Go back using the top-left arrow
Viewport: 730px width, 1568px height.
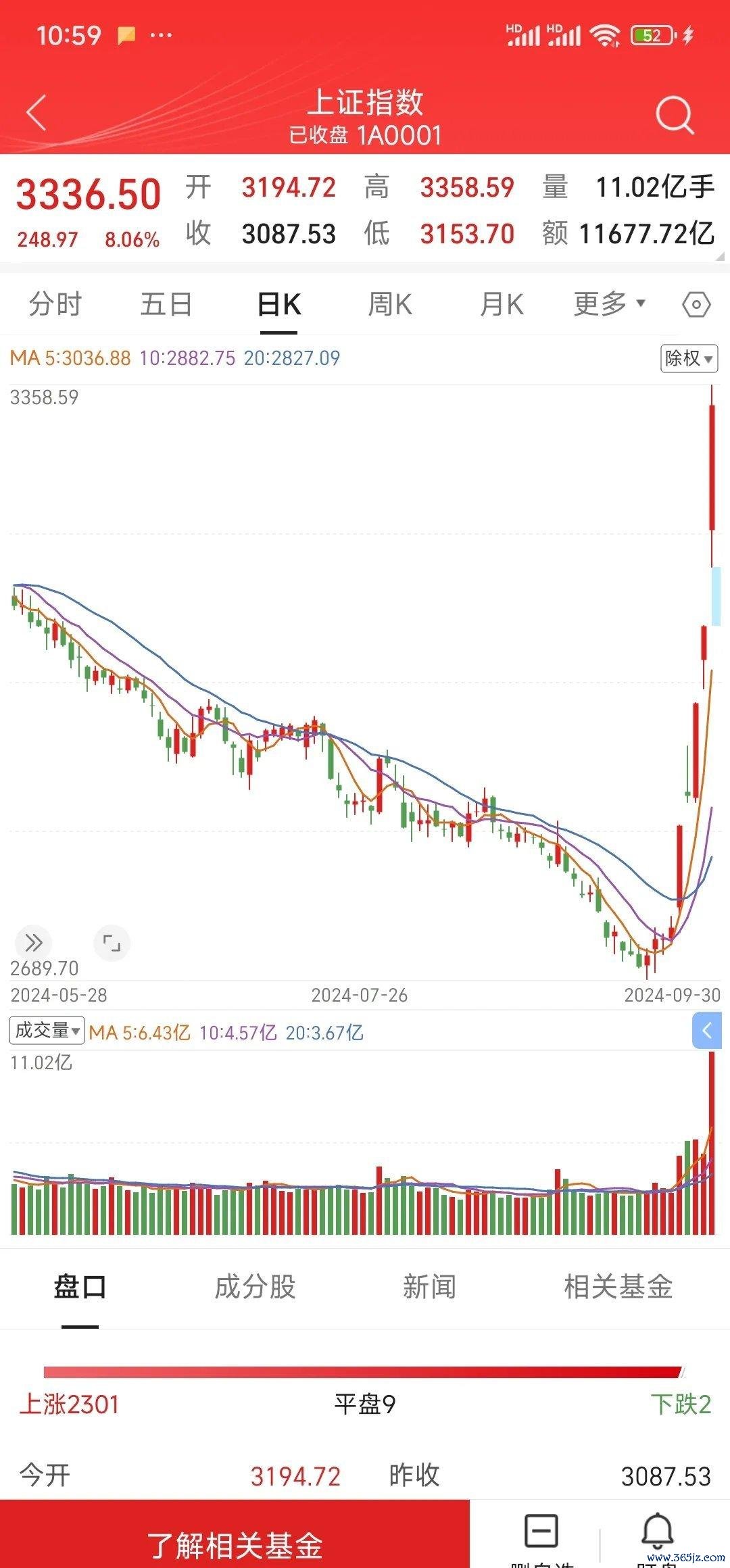pyautogui.click(x=36, y=112)
